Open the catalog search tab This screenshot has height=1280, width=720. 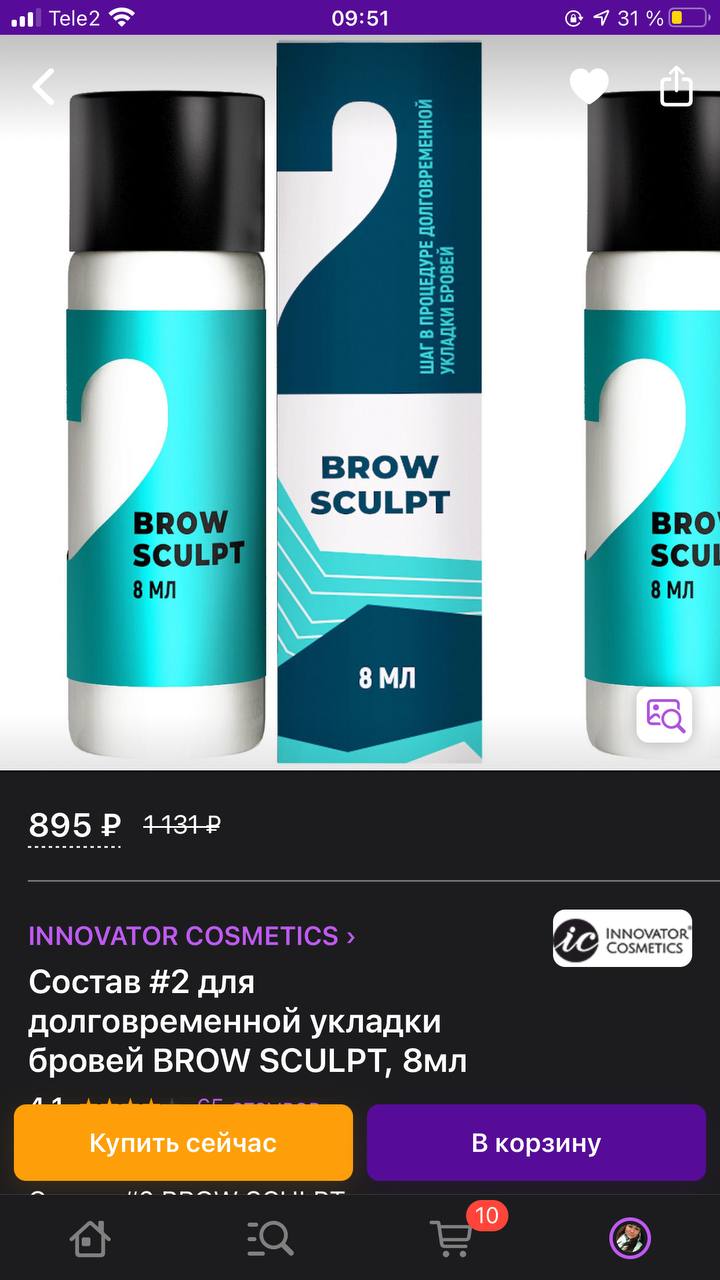click(x=270, y=1239)
